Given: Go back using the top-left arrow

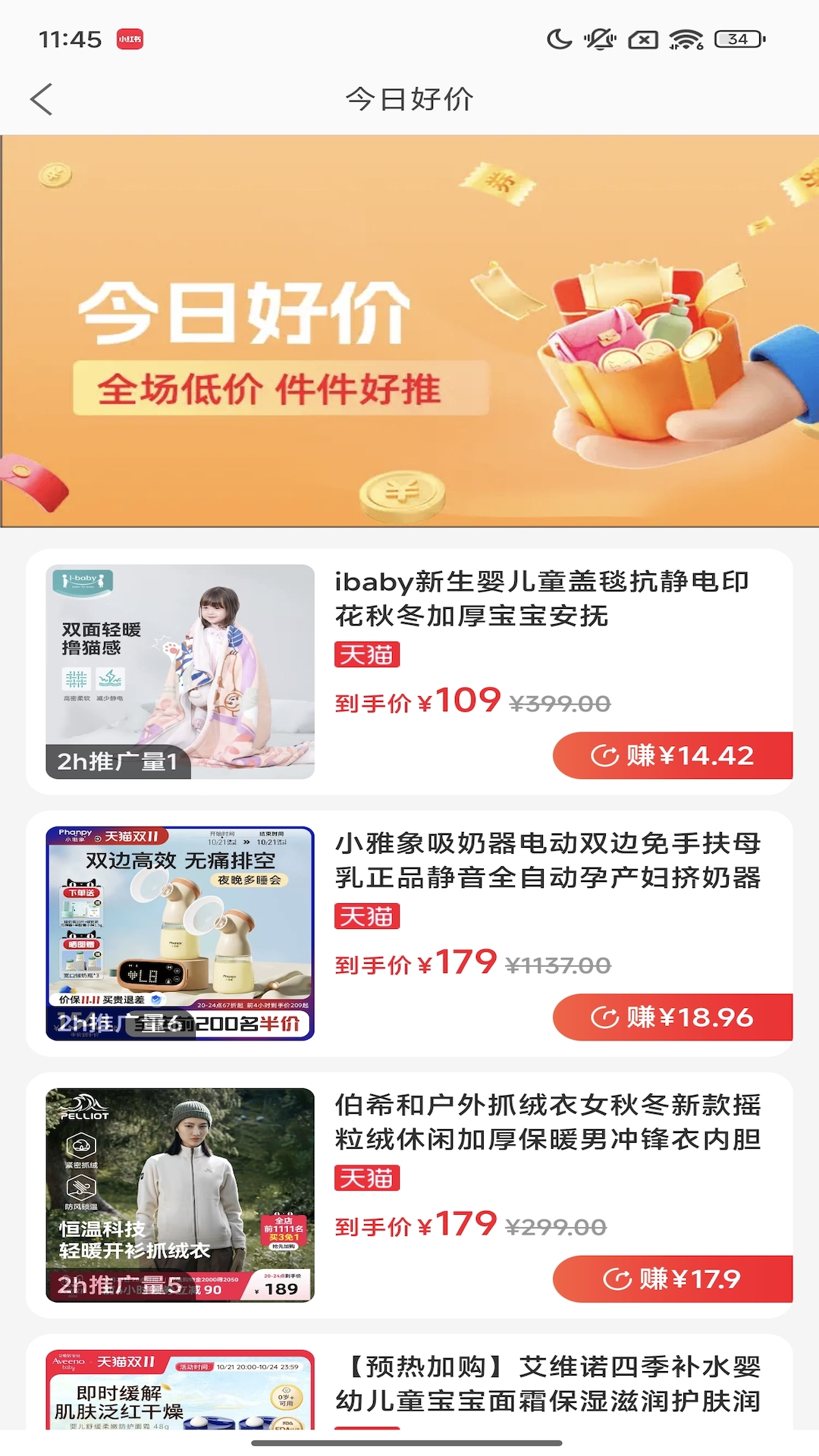Looking at the screenshot, I should point(42,99).
